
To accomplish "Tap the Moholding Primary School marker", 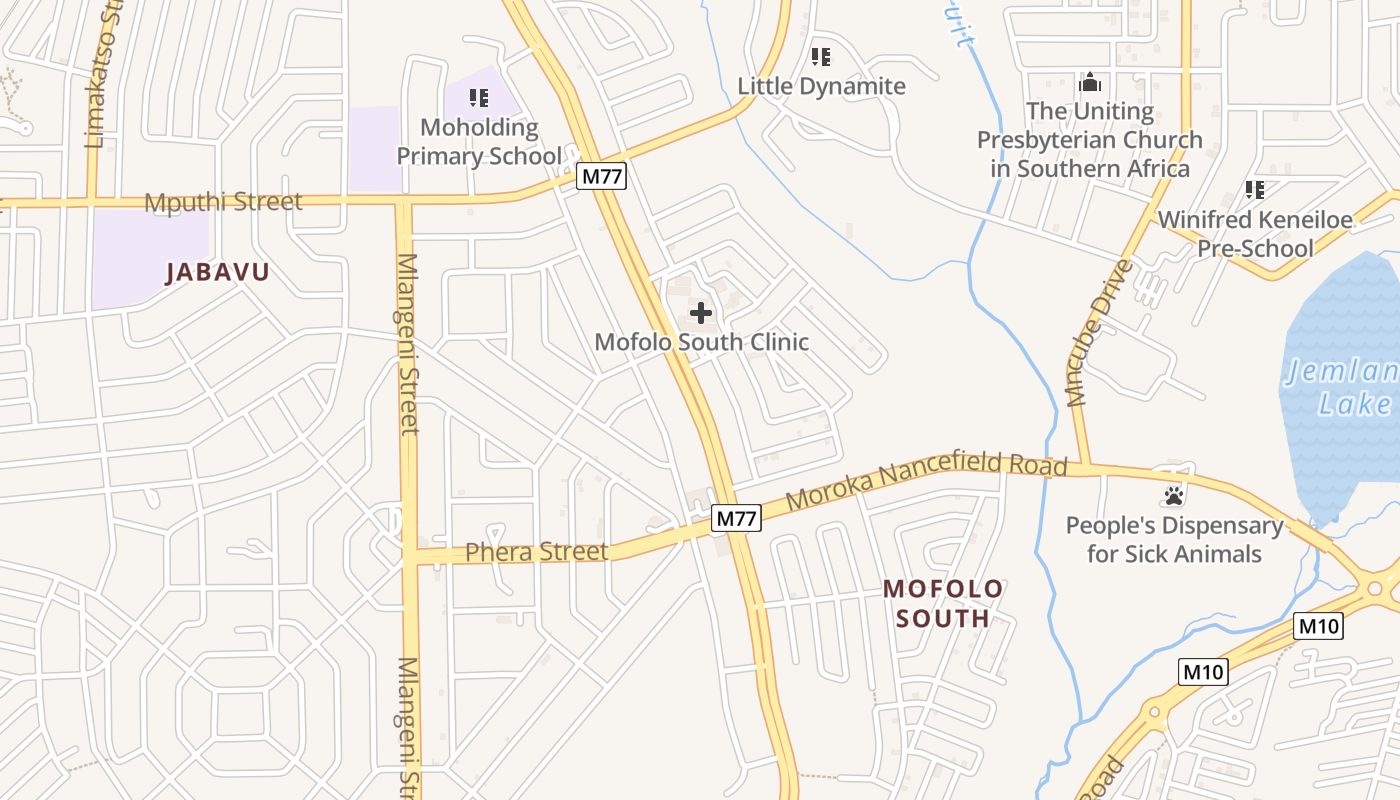I will pyautogui.click(x=479, y=98).
